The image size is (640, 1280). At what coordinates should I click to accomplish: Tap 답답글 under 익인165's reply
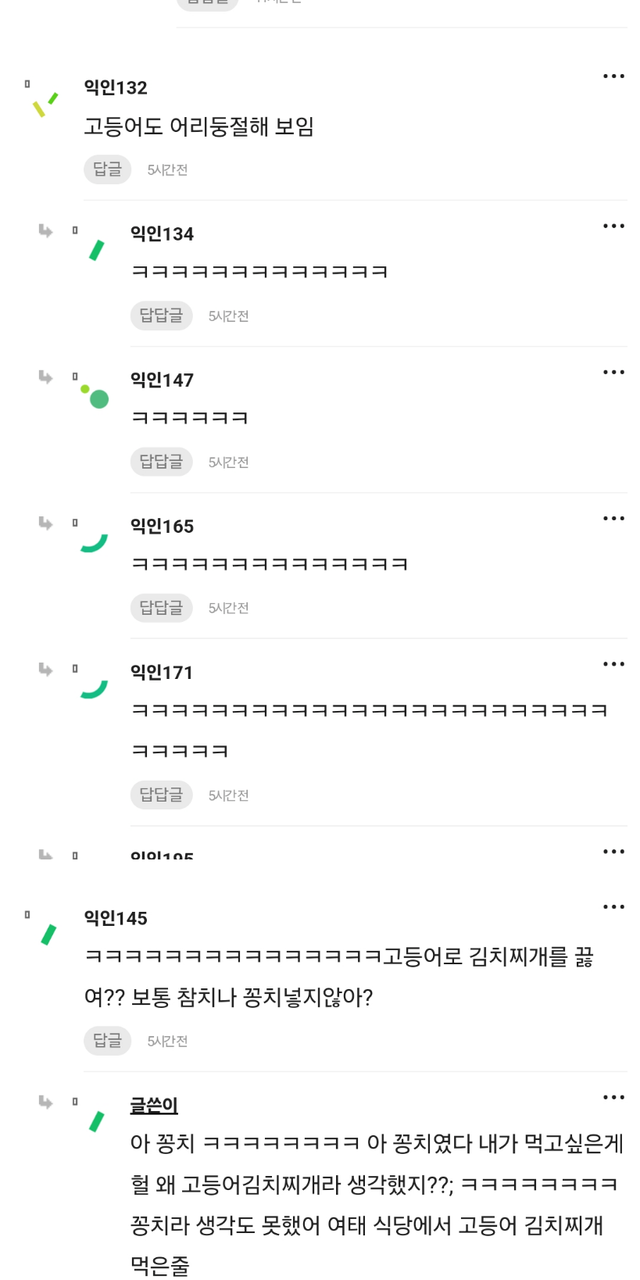point(161,608)
